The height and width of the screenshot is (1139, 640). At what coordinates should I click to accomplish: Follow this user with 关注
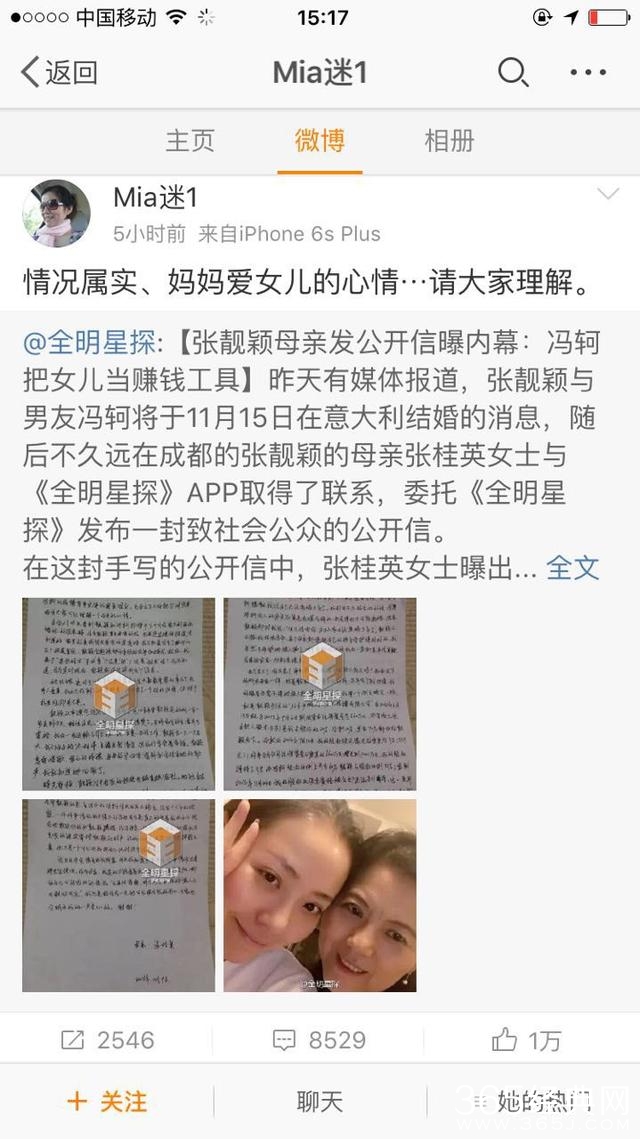coord(107,1102)
